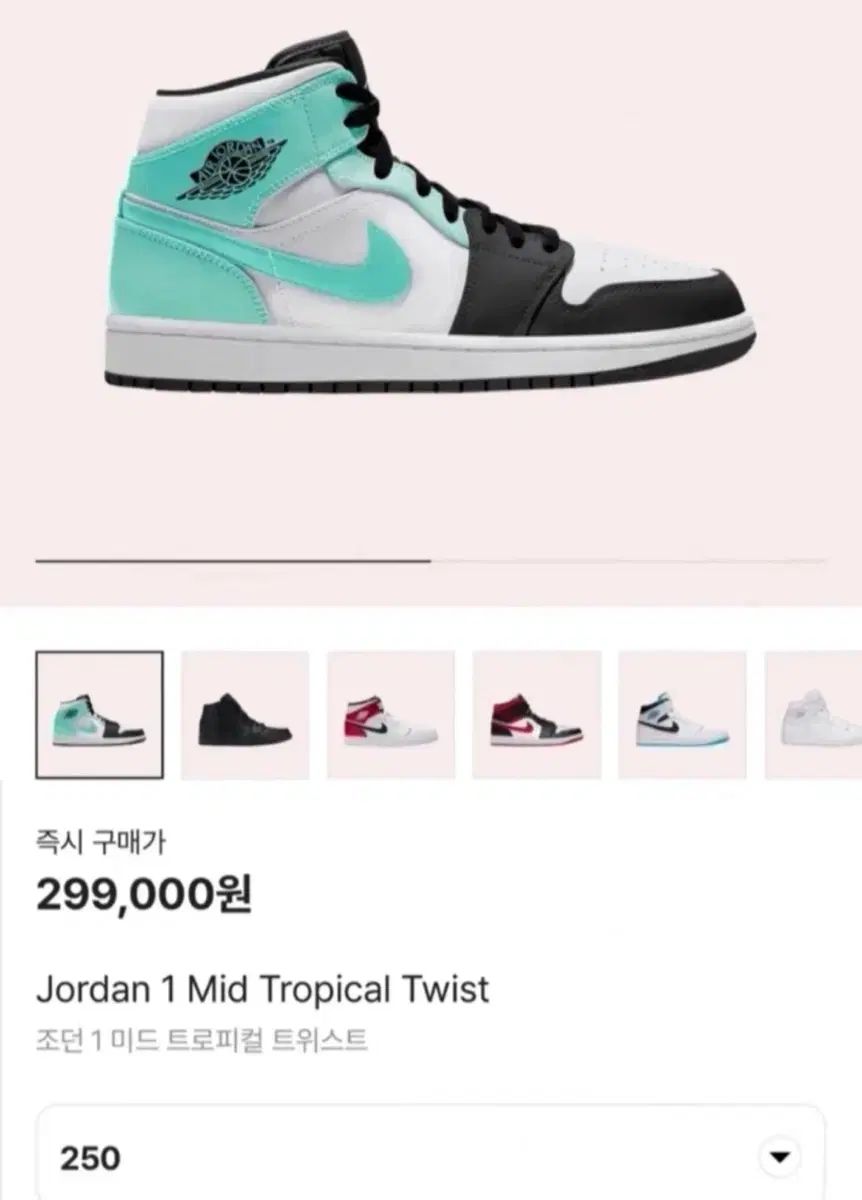Show the all-white sneaker thumbnail
This screenshot has width=862, height=1200.
(815, 715)
